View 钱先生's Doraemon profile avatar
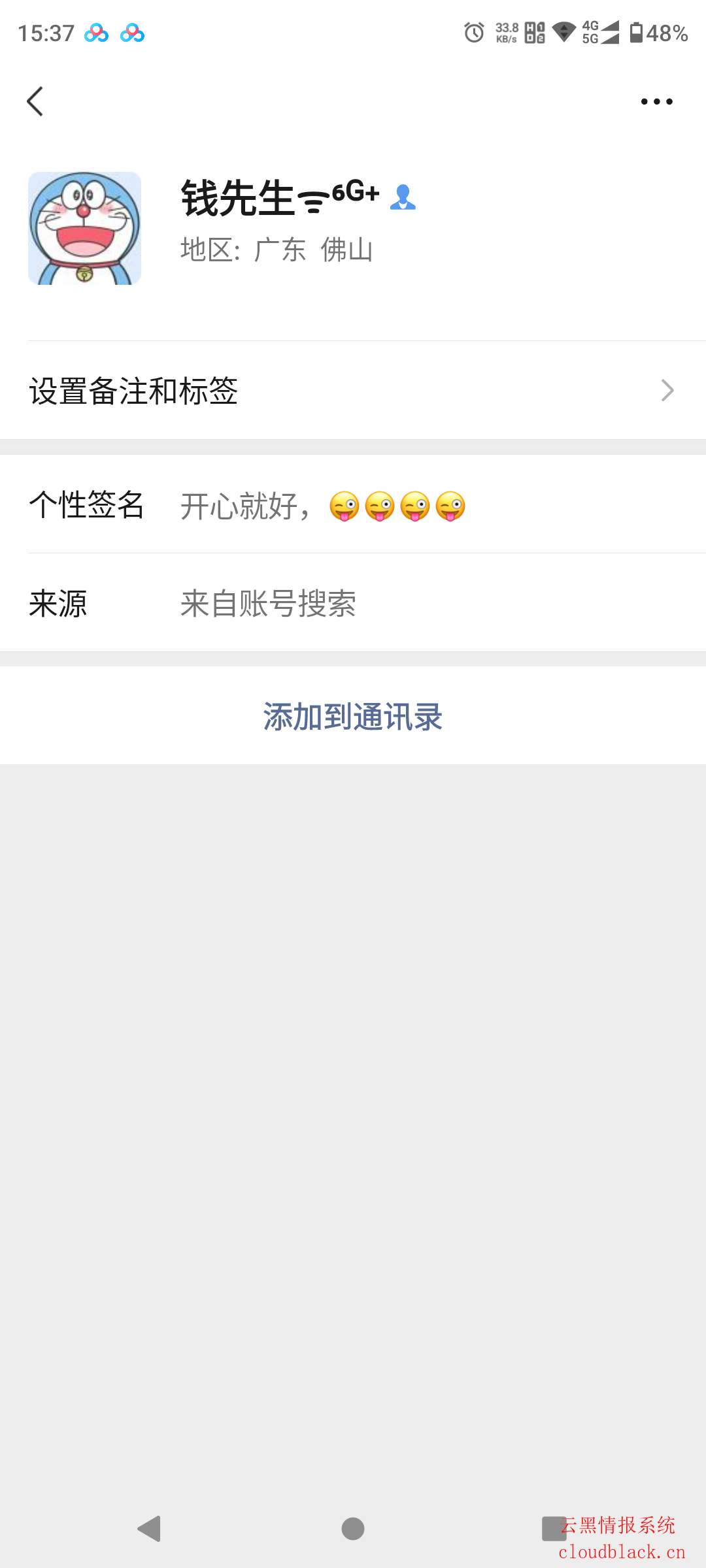This screenshot has height=1568, width=706. [x=84, y=228]
